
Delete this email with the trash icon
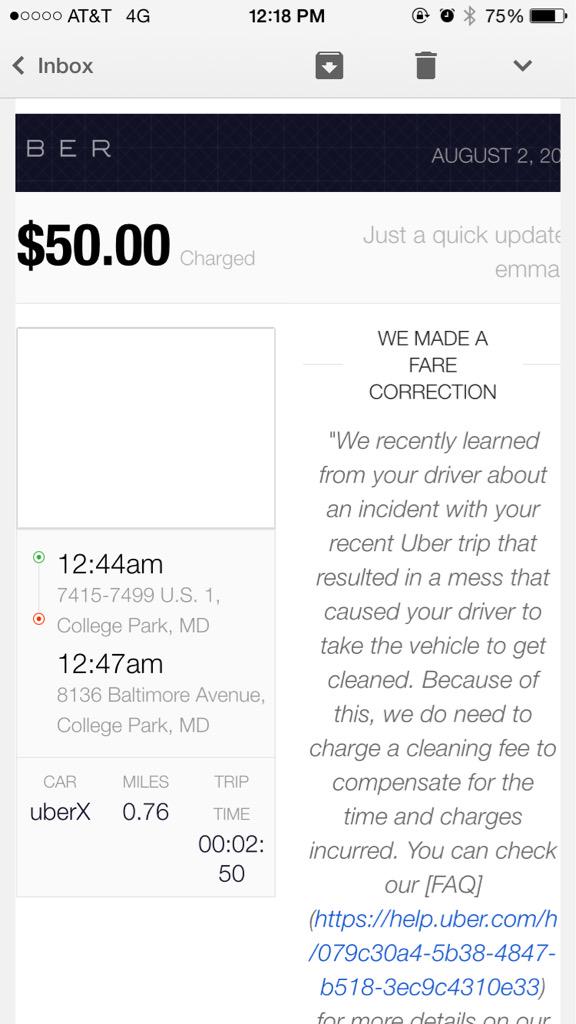(425, 66)
